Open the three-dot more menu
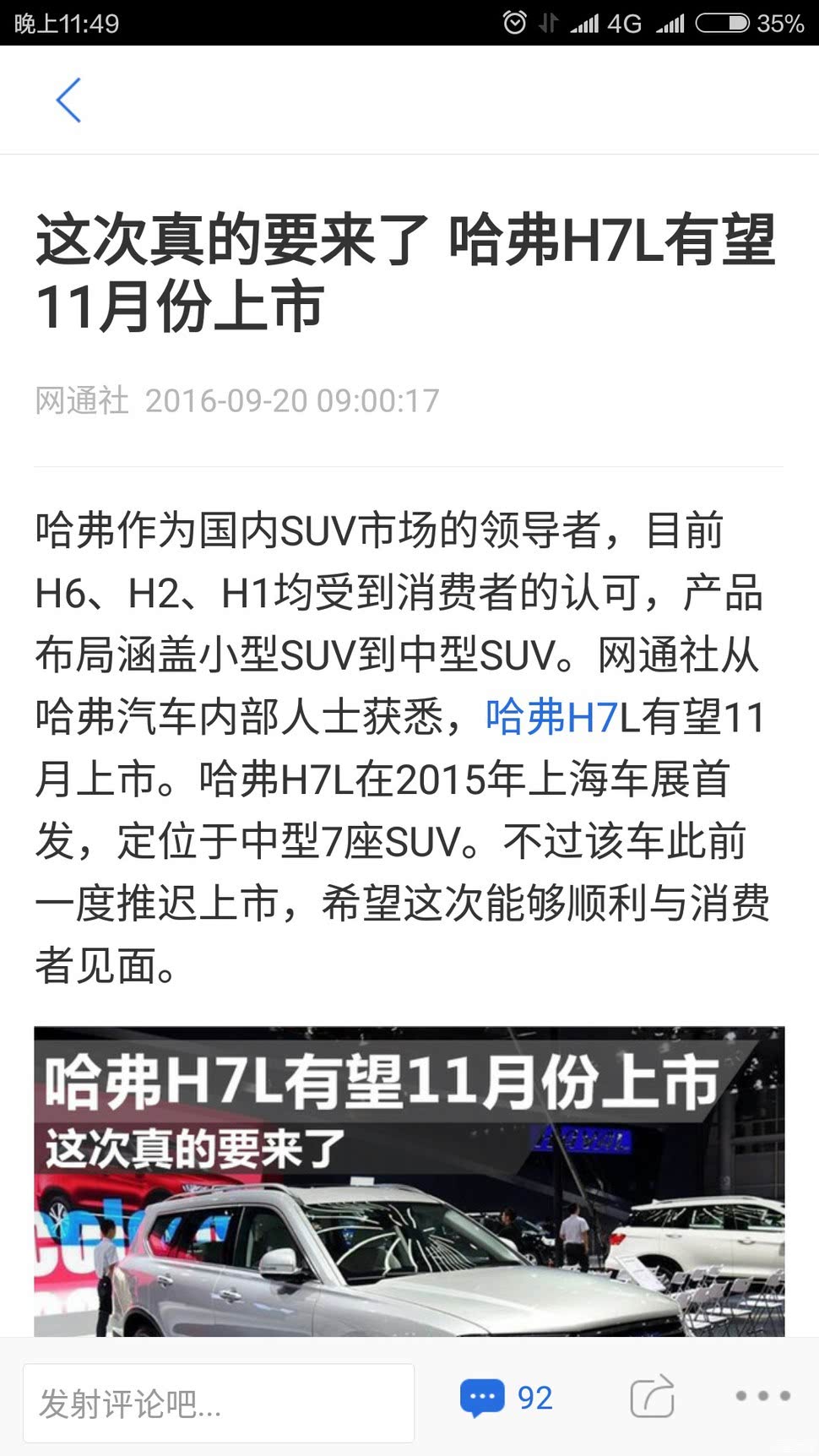 (762, 1396)
